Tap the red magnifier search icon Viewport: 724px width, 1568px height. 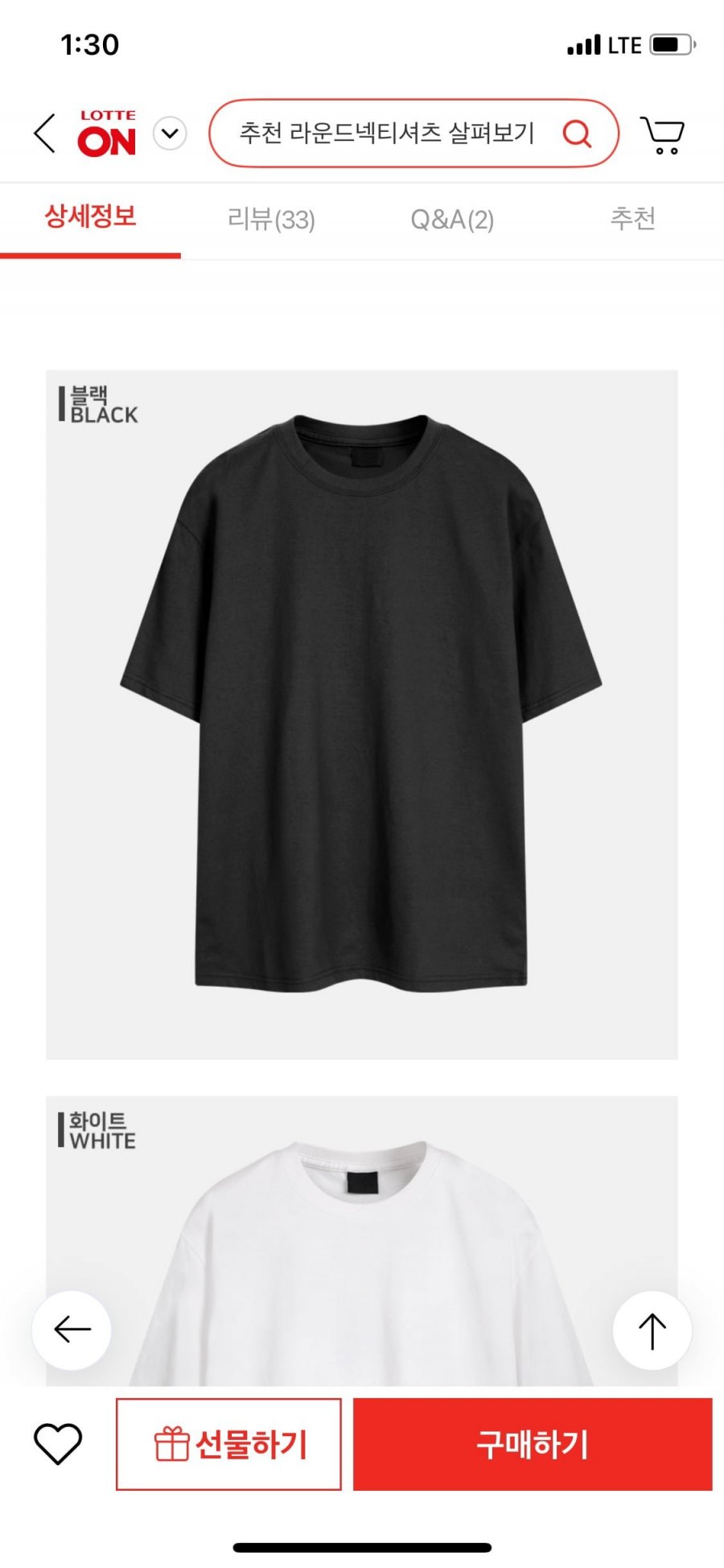(x=577, y=134)
